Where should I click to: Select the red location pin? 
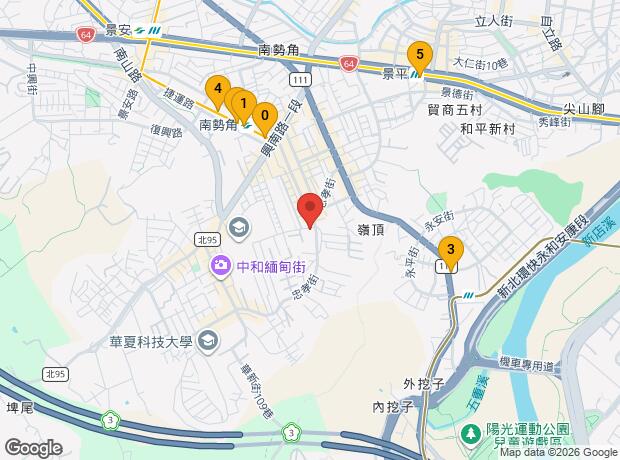(x=310, y=210)
